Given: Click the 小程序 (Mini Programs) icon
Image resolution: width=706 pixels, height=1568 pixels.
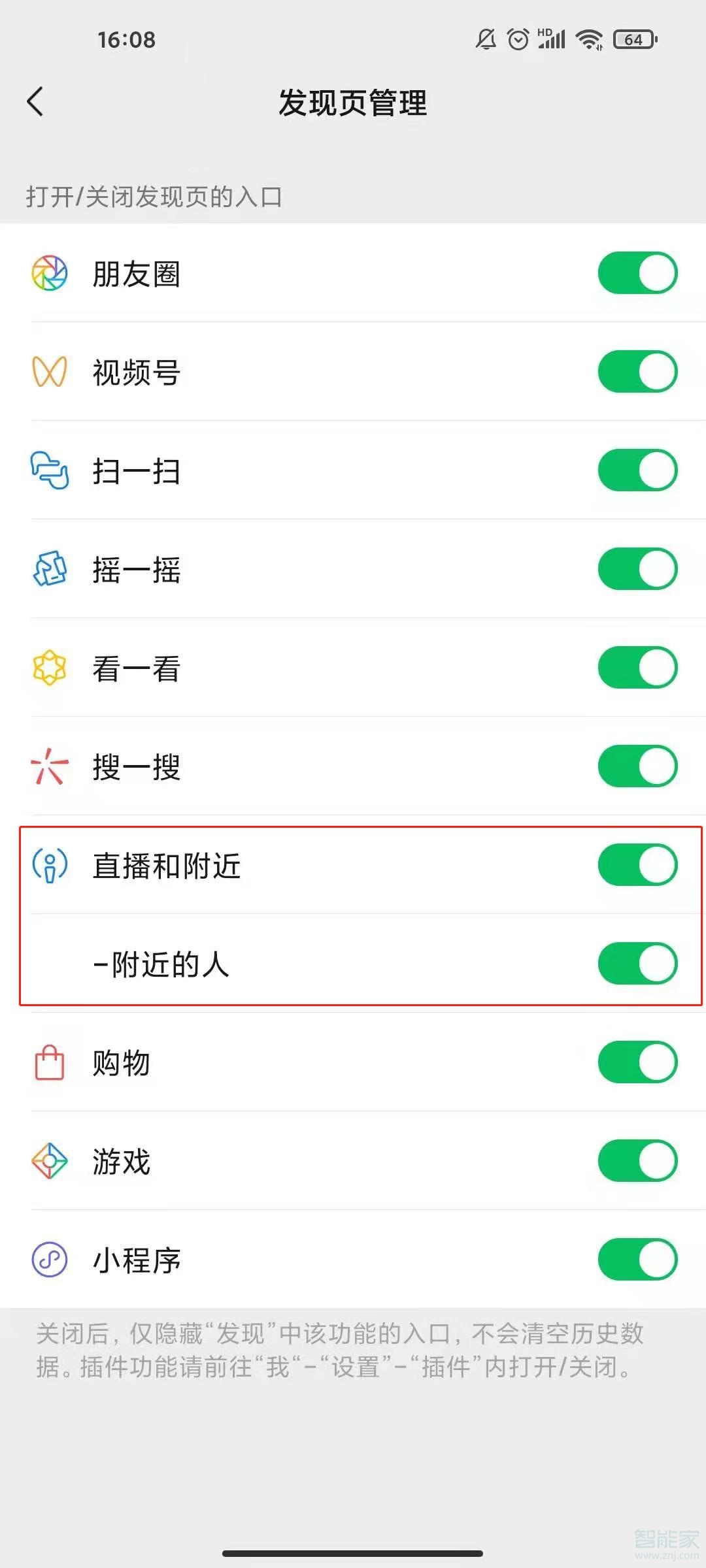Looking at the screenshot, I should 49,1261.
